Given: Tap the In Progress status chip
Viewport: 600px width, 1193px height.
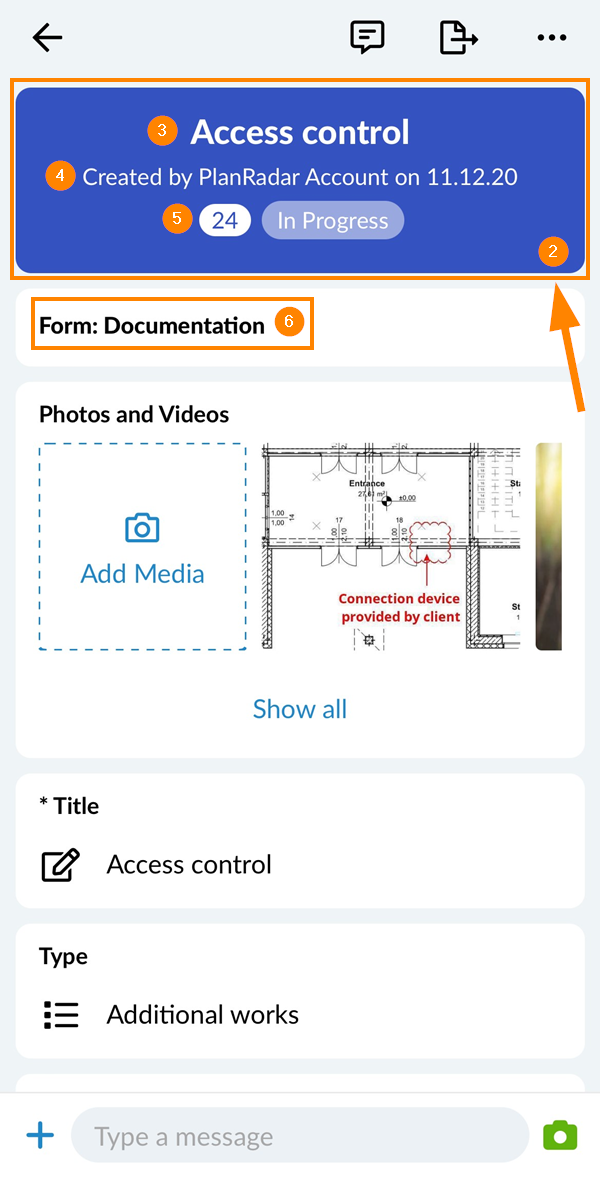Looking at the screenshot, I should coord(332,221).
